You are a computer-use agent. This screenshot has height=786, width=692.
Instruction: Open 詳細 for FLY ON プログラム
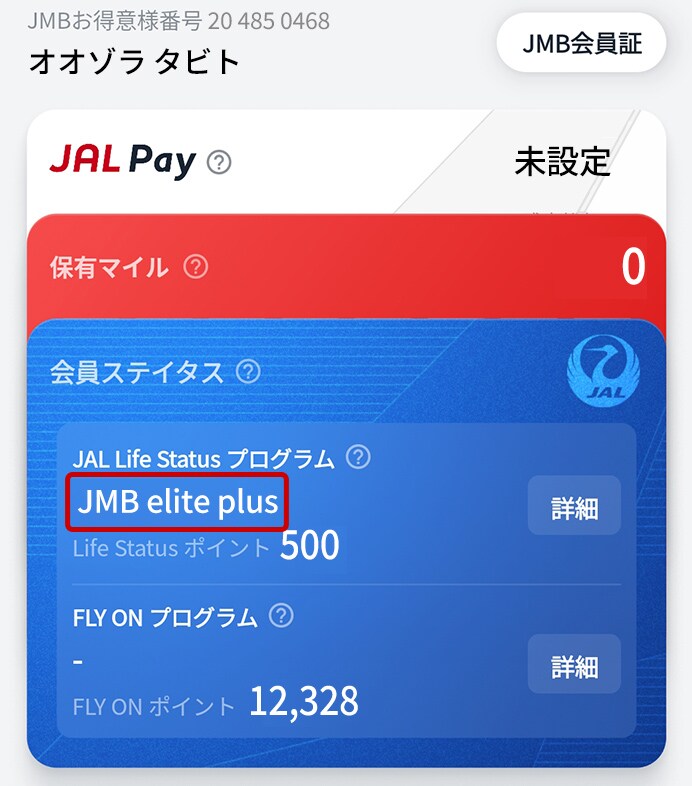tap(574, 664)
